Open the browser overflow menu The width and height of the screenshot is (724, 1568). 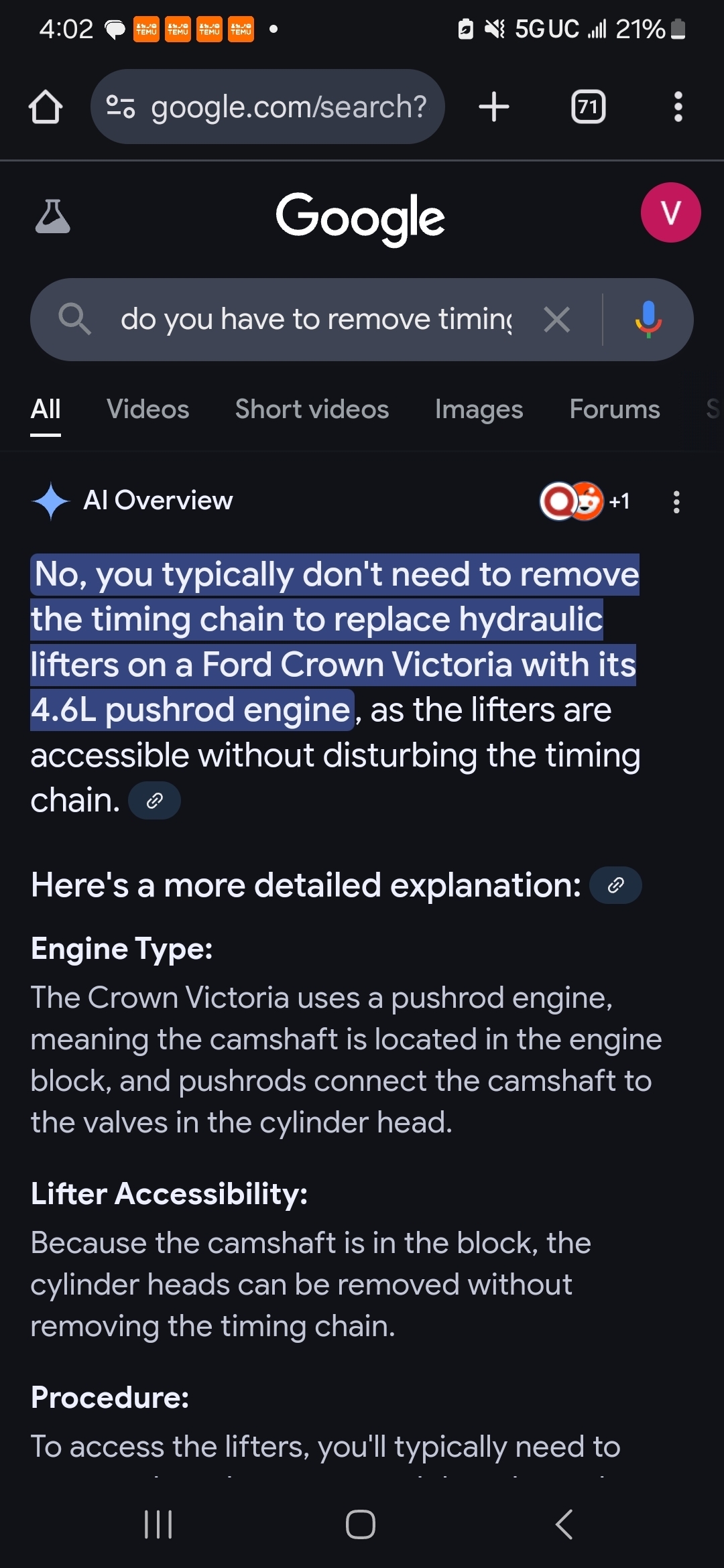tap(678, 107)
